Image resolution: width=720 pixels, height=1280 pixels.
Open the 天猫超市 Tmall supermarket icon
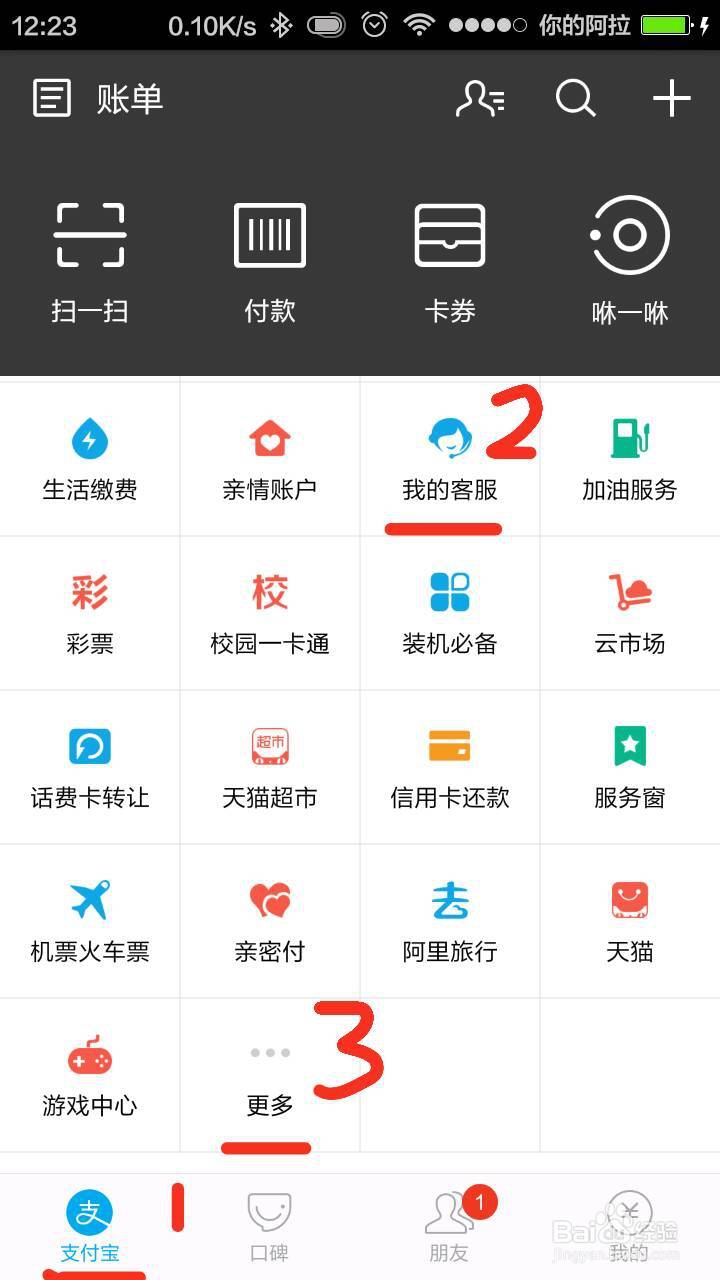pyautogui.click(x=270, y=765)
